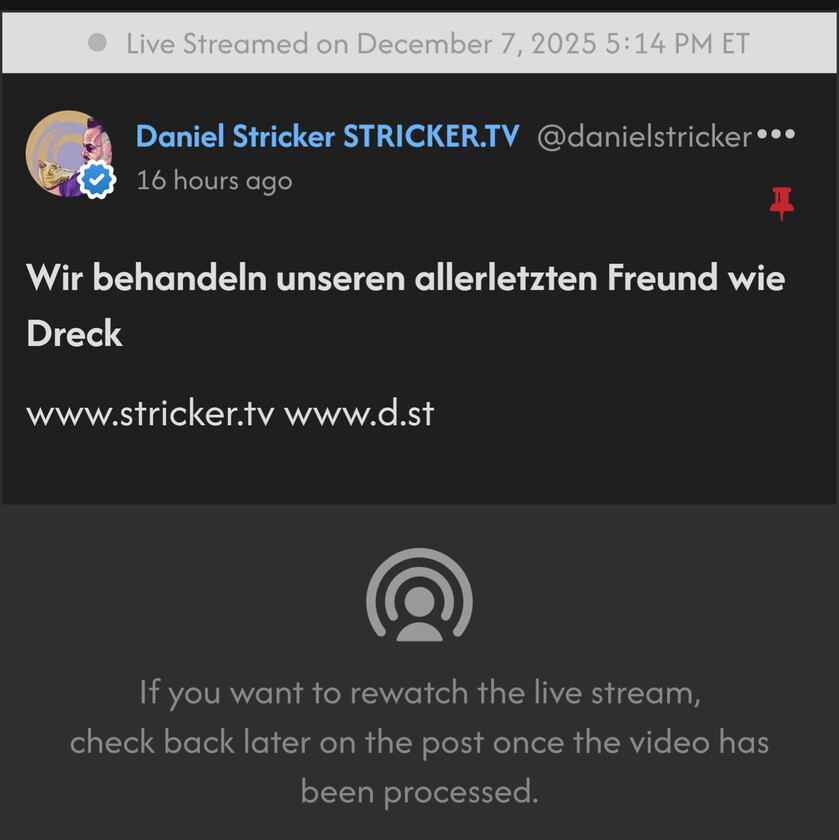The image size is (839, 840).
Task: Open the www.d.st link
Action: point(359,413)
